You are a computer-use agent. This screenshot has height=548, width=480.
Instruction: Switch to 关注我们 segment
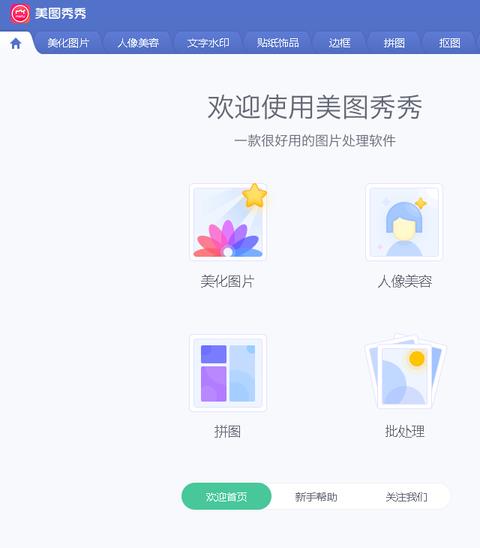[406, 496]
